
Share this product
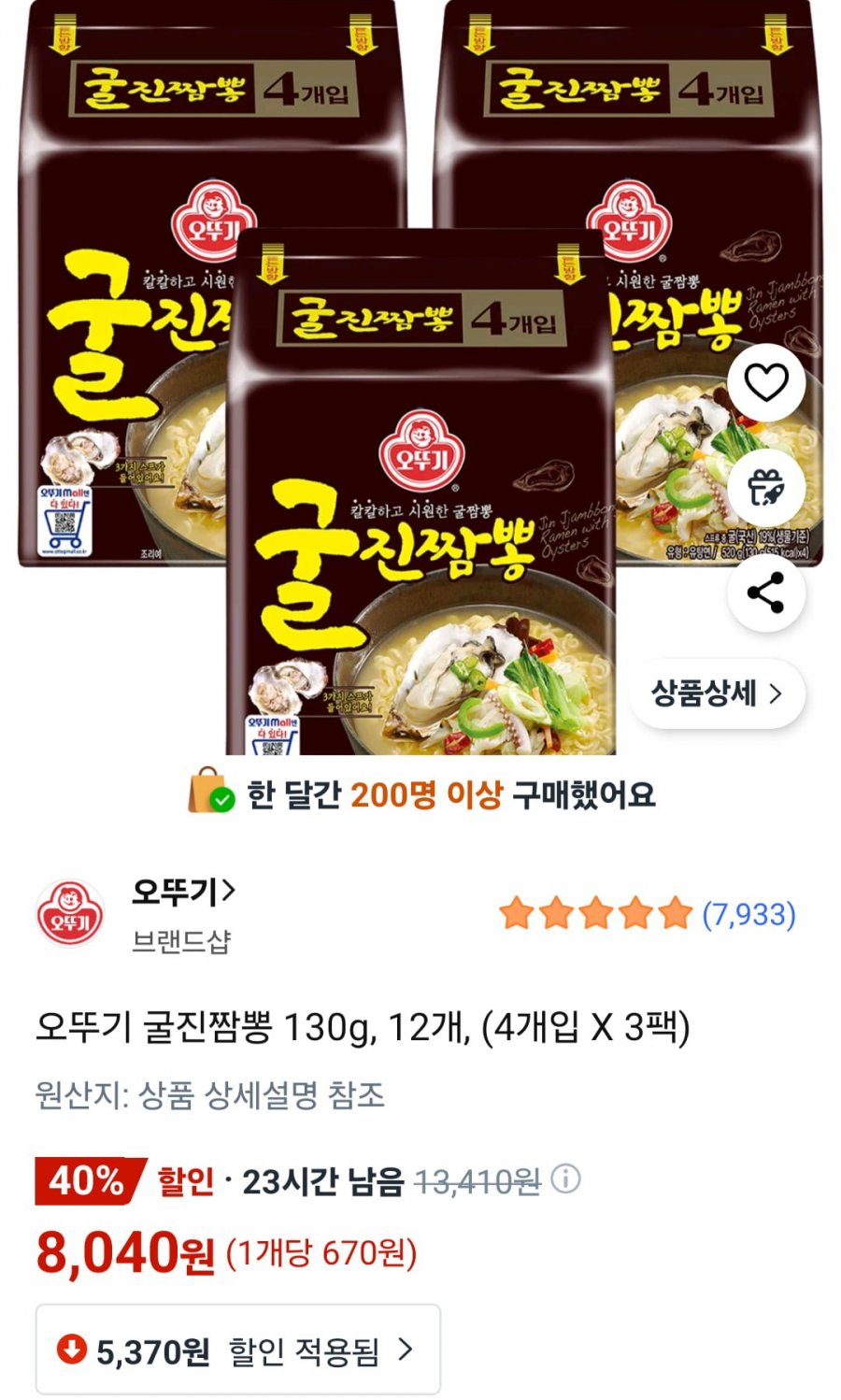766,593
